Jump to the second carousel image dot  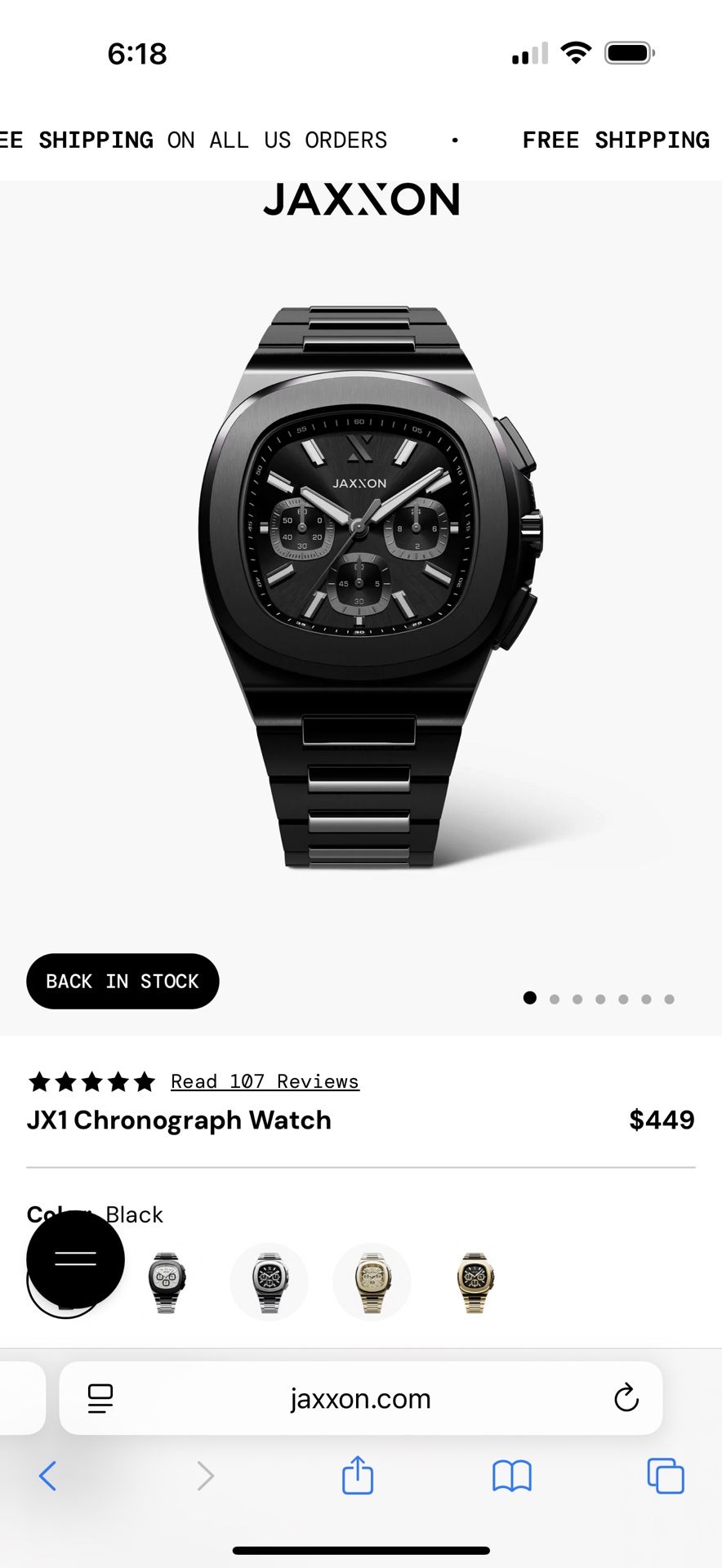pos(555,998)
